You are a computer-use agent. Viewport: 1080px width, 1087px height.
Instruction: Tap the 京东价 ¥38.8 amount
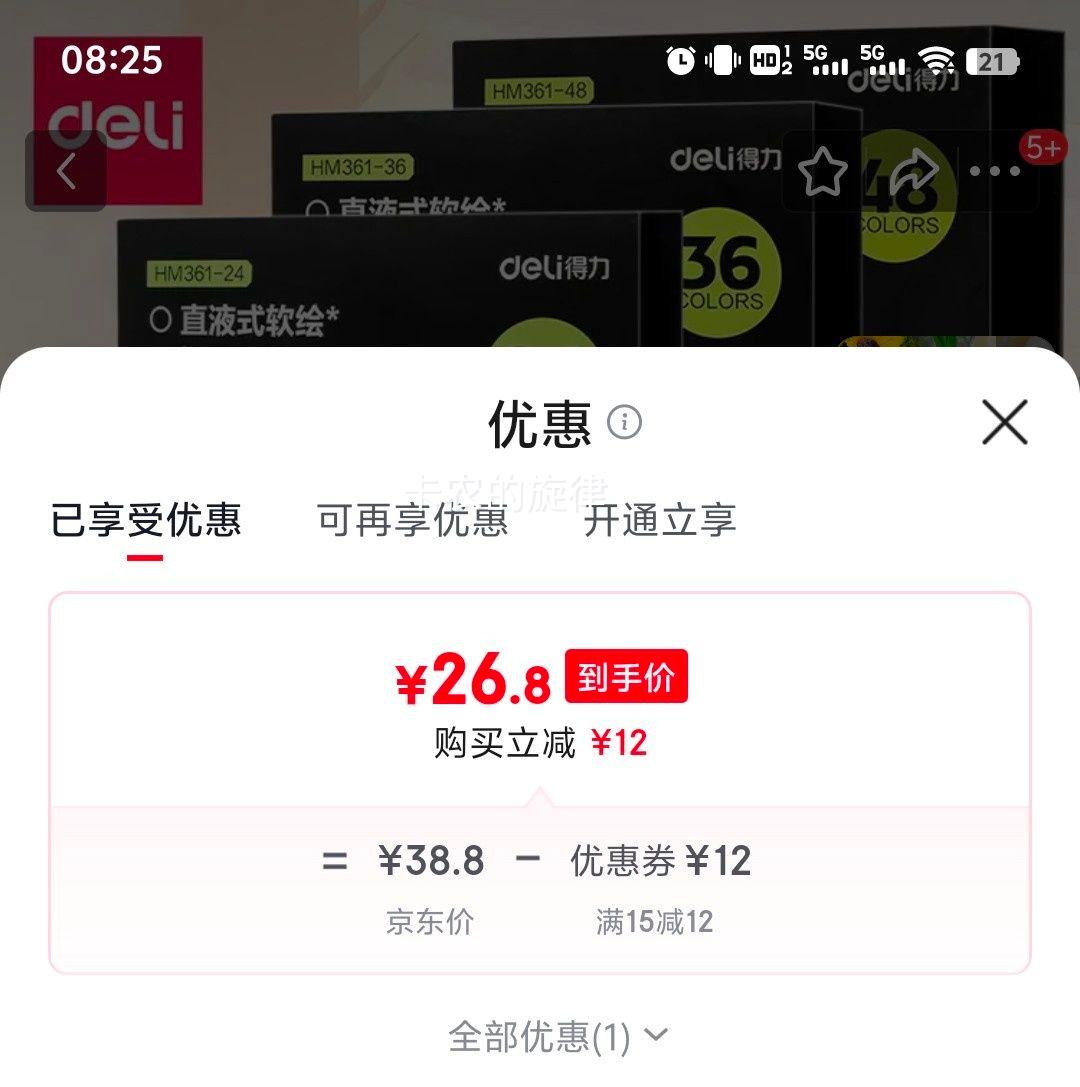pos(432,860)
